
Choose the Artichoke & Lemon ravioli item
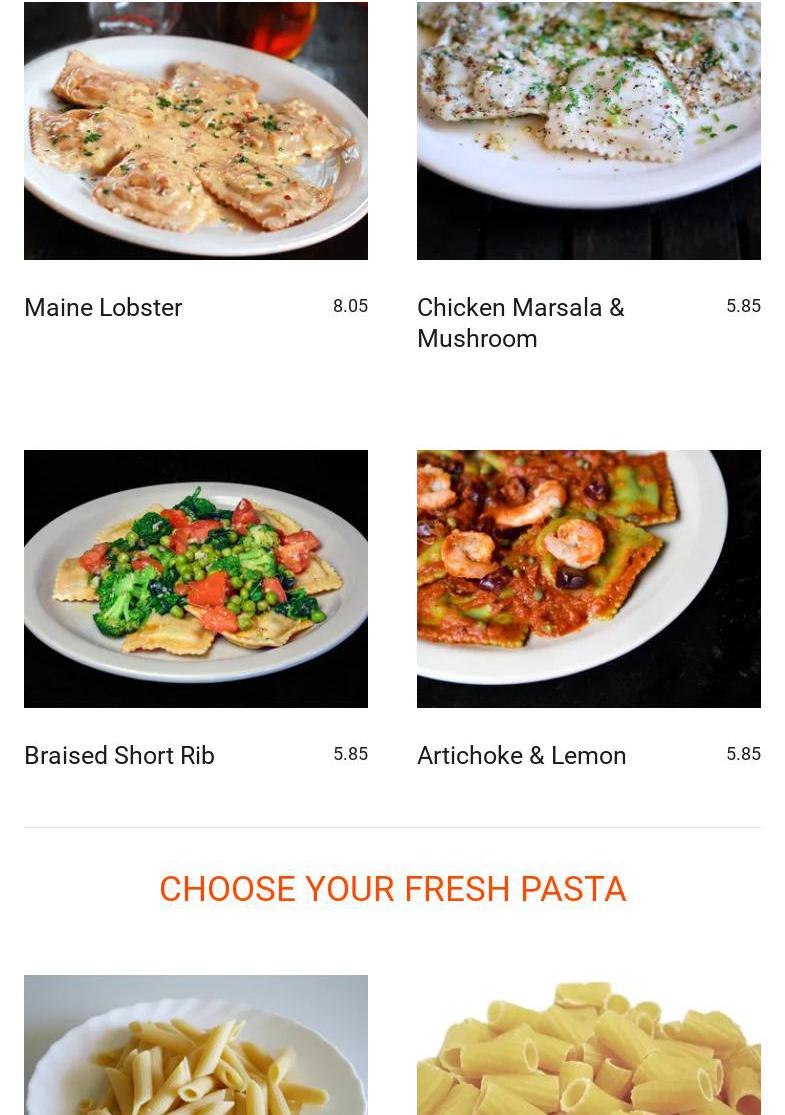tap(521, 756)
